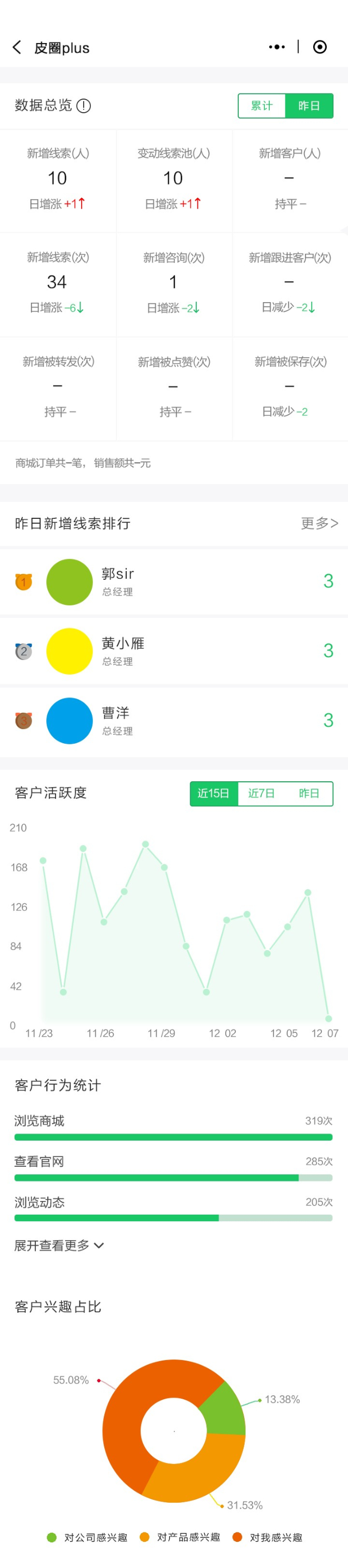This screenshot has height=1568, width=348.
Task: Close the mini program with the circle icon
Action: (x=319, y=47)
